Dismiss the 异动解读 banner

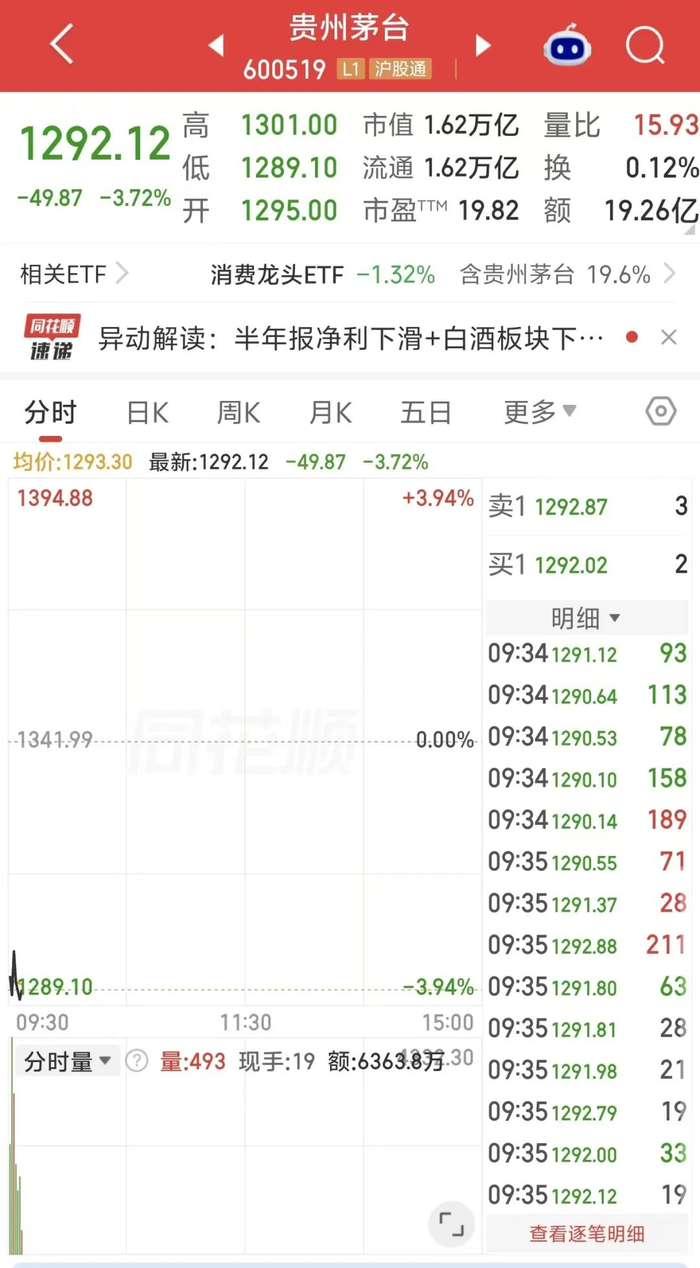[x=669, y=338]
